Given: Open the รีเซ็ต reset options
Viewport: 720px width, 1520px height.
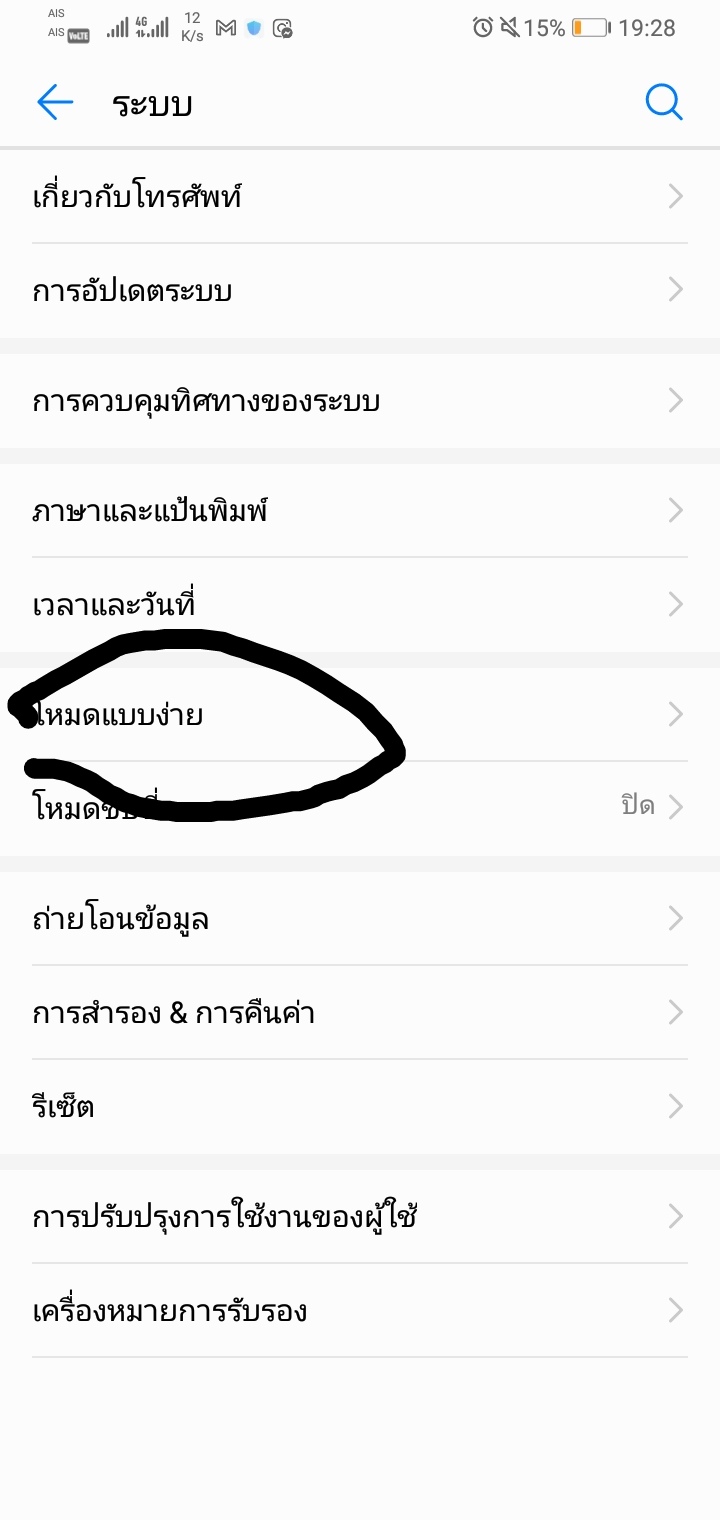Looking at the screenshot, I should coord(360,1107).
